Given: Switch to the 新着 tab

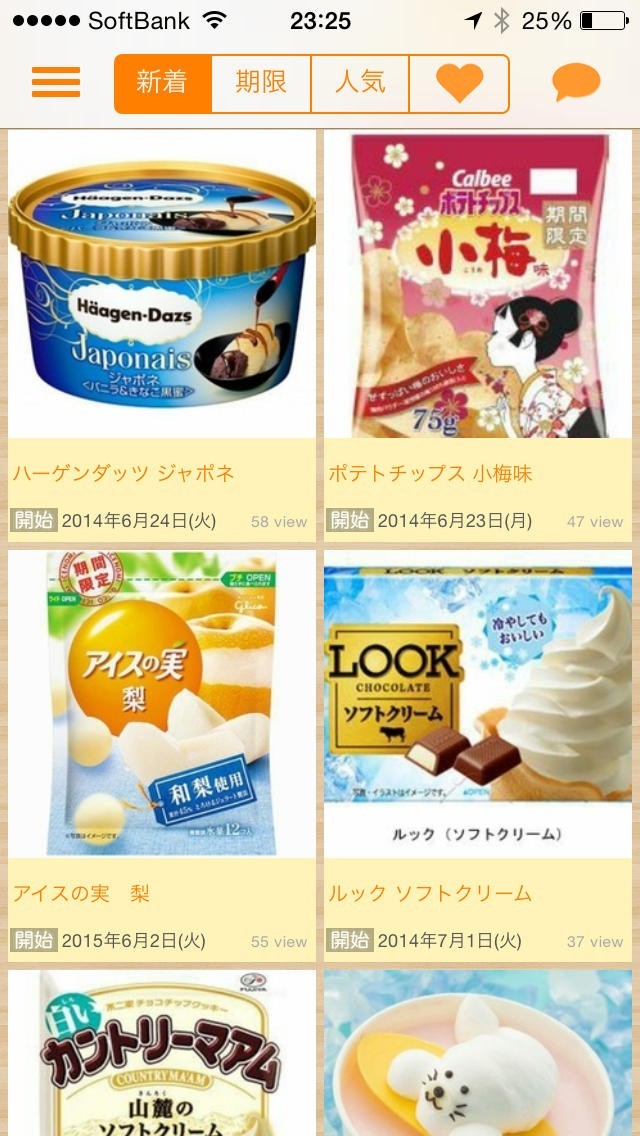Looking at the screenshot, I should [x=163, y=83].
